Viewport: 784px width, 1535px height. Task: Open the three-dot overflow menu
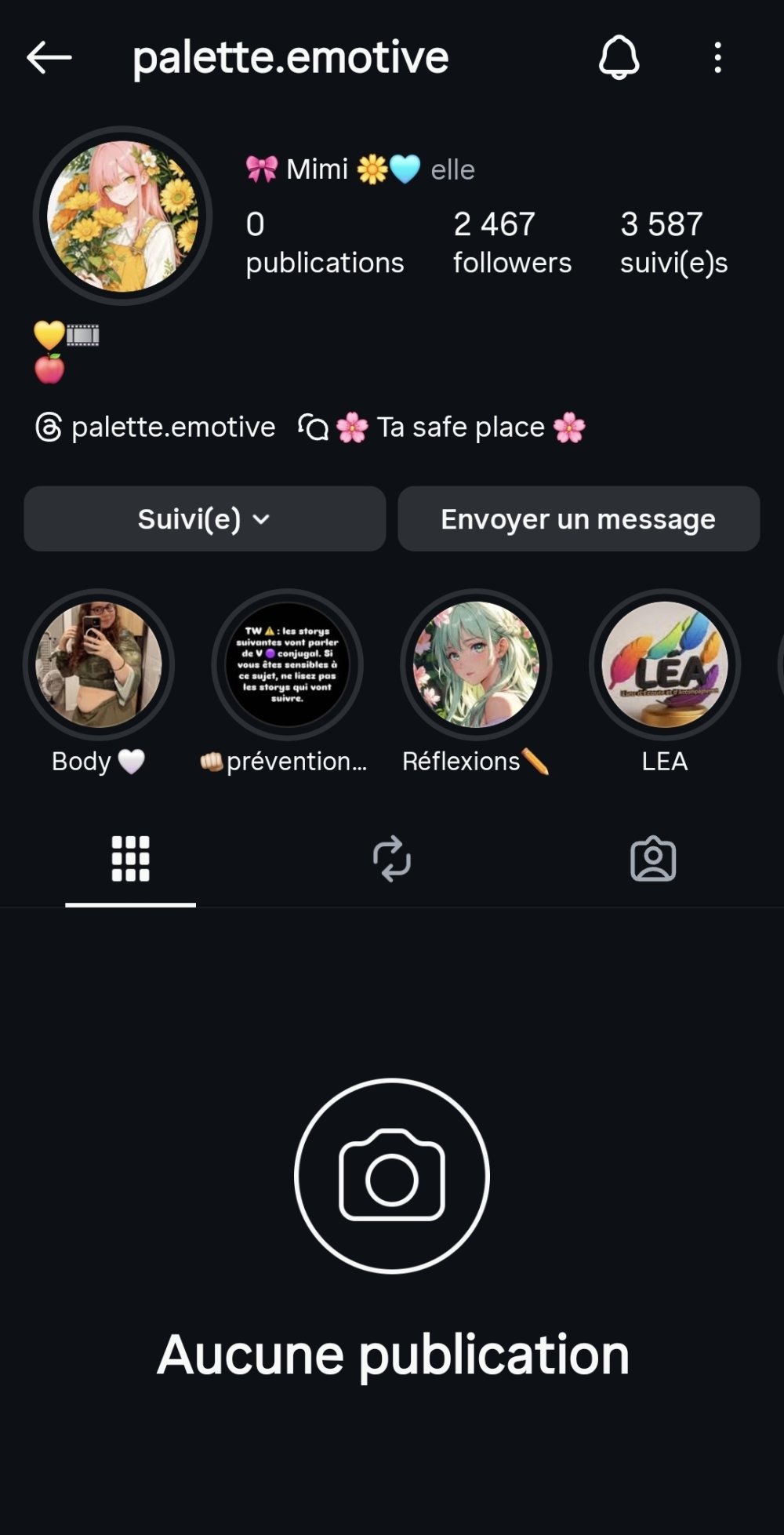pyautogui.click(x=717, y=57)
